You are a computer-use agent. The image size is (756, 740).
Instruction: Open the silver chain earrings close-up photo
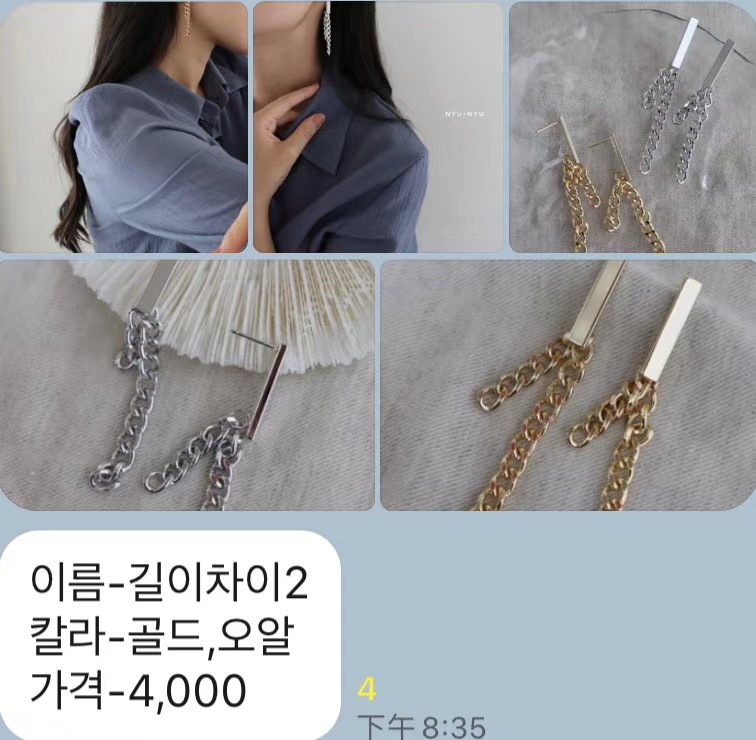coord(187,385)
